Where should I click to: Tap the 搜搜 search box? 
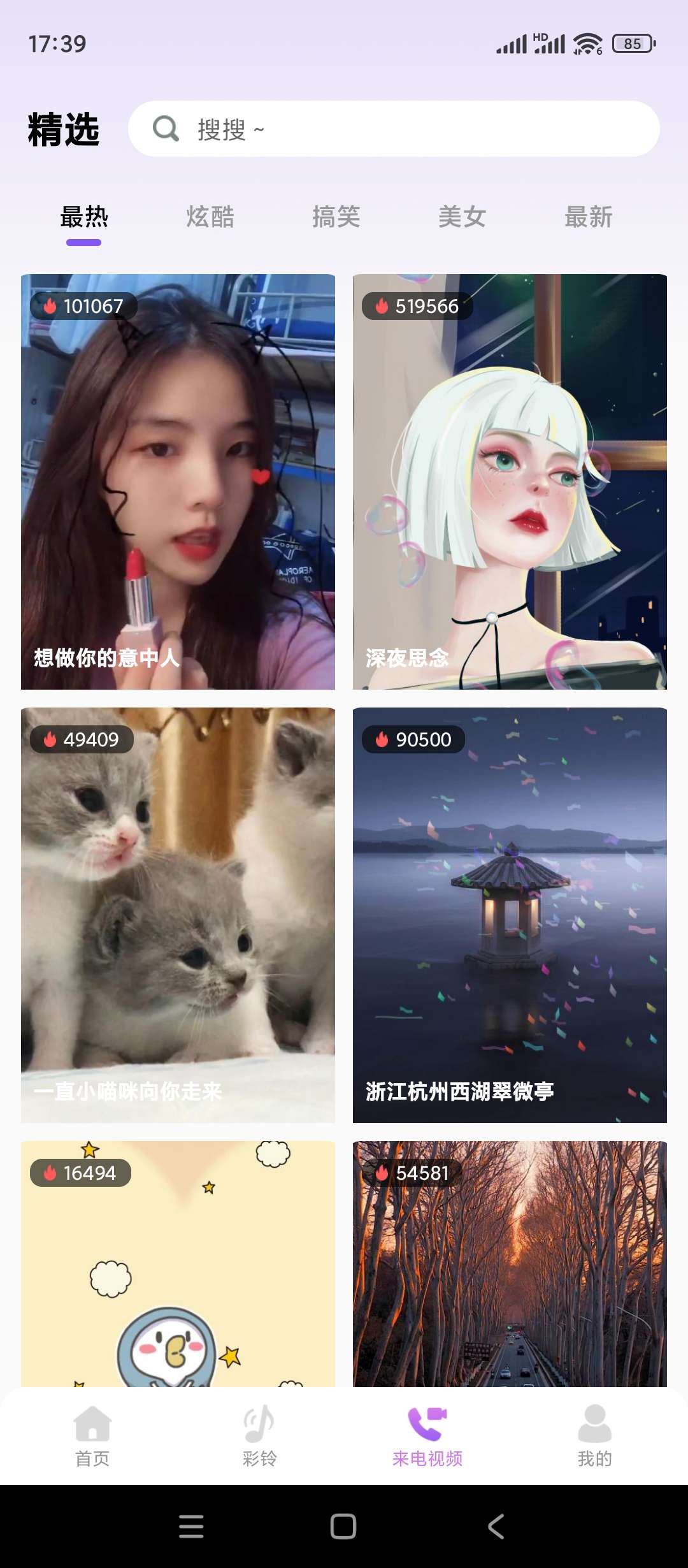(x=393, y=129)
